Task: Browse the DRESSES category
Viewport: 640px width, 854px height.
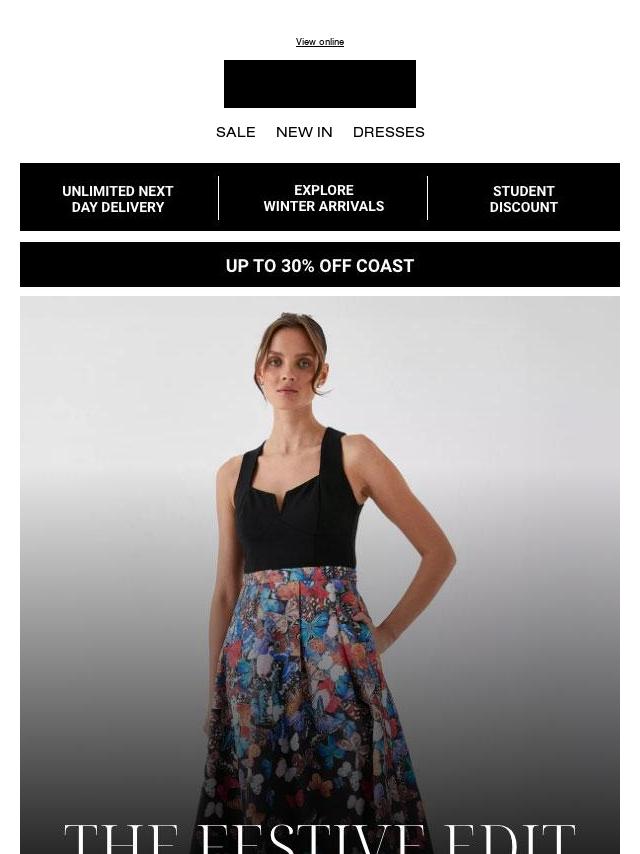Action: tap(388, 132)
